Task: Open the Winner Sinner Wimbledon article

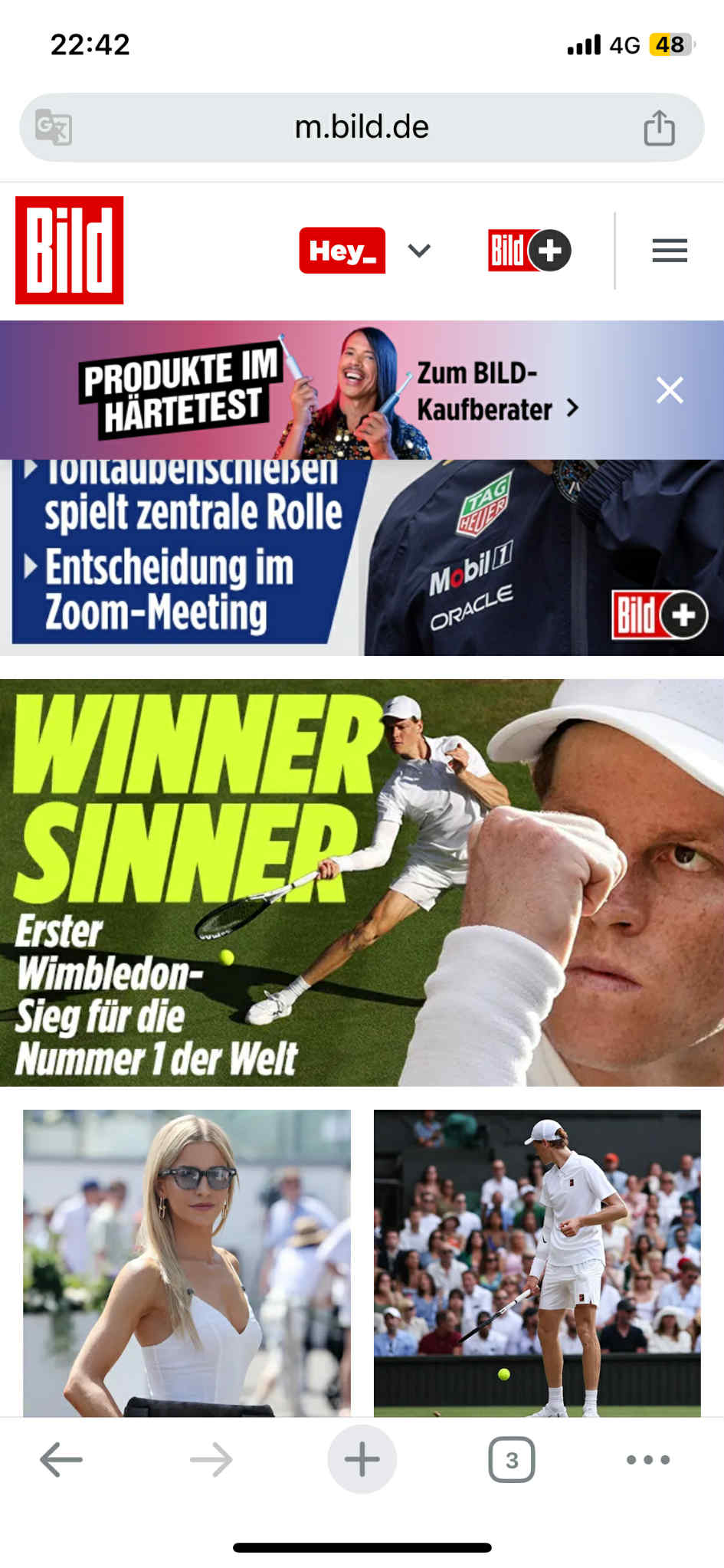Action: pyautogui.click(x=362, y=882)
